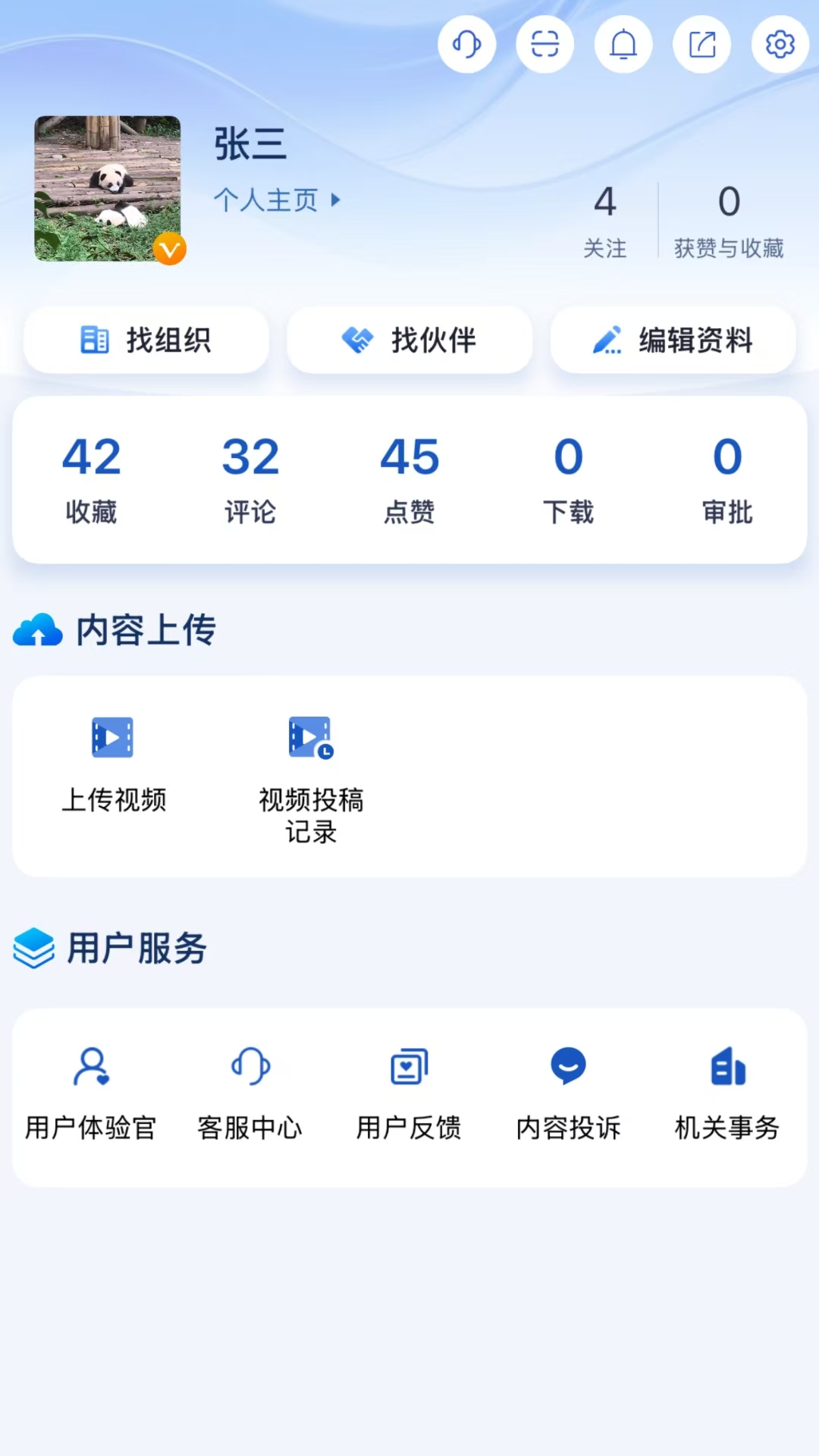The height and width of the screenshot is (1456, 819).
Task: Open the customer service headset icon
Action: pos(466,45)
